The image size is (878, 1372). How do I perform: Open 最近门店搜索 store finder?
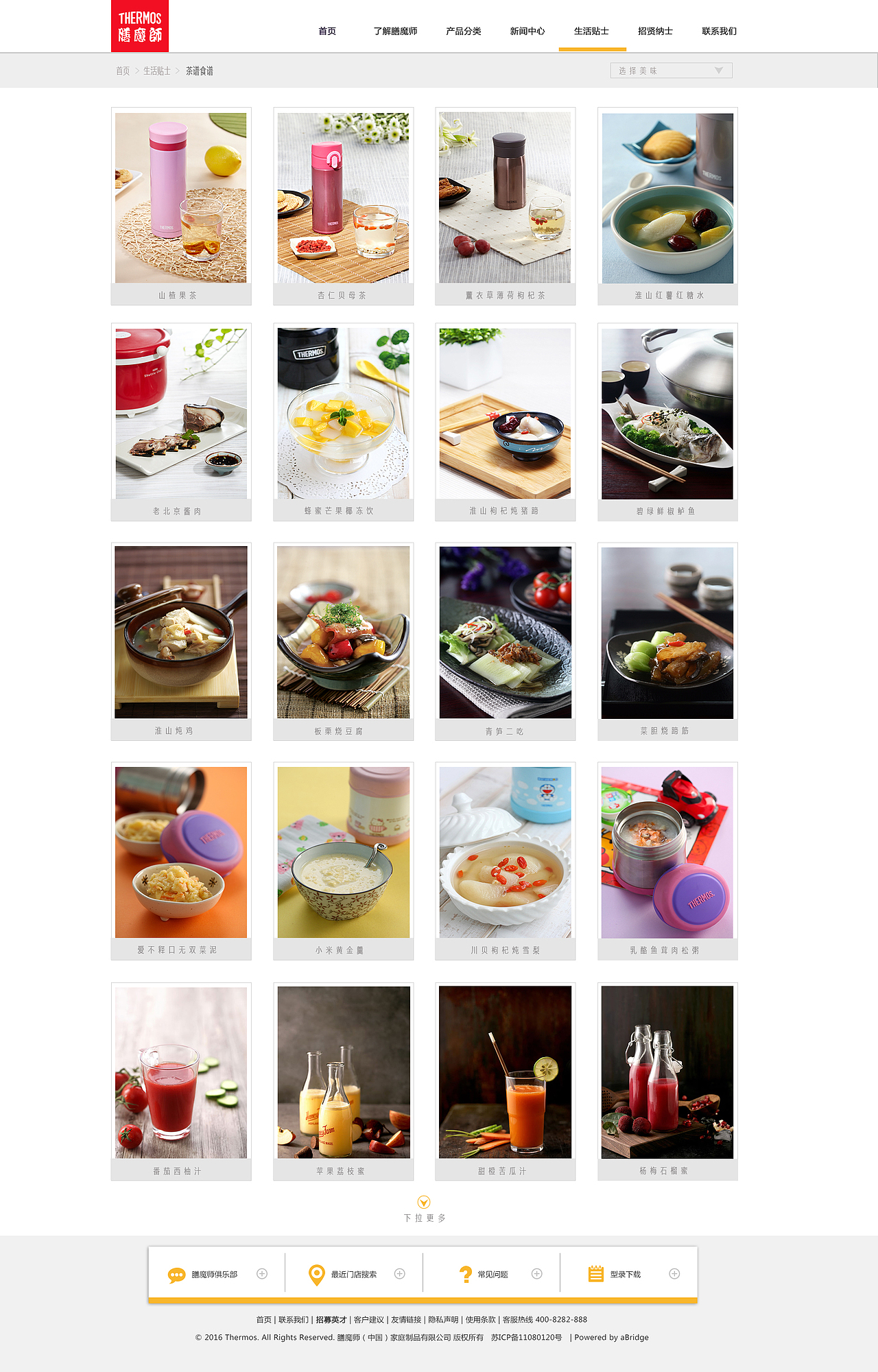click(354, 1275)
